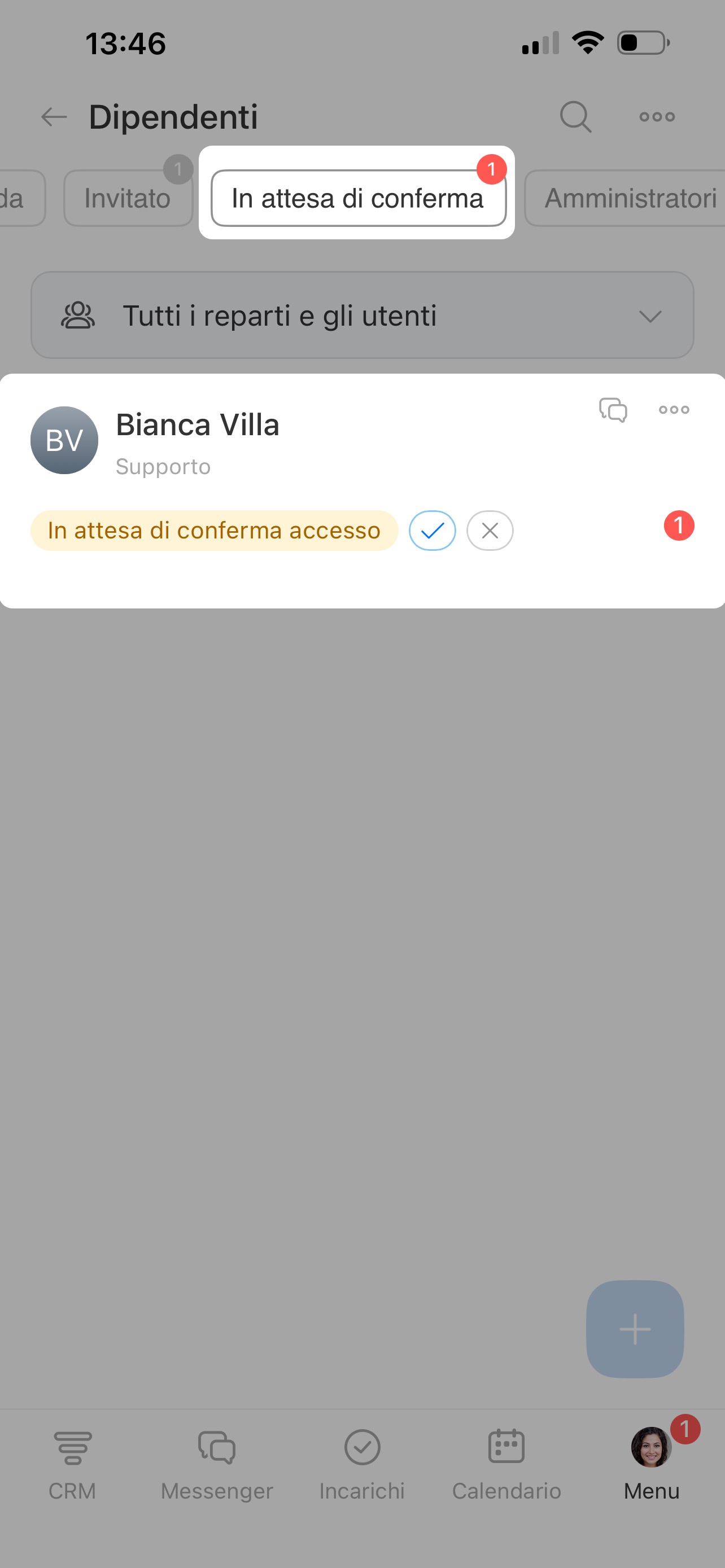This screenshot has width=725, height=1568.
Task: Switch to the Invitato tab
Action: [x=128, y=198]
